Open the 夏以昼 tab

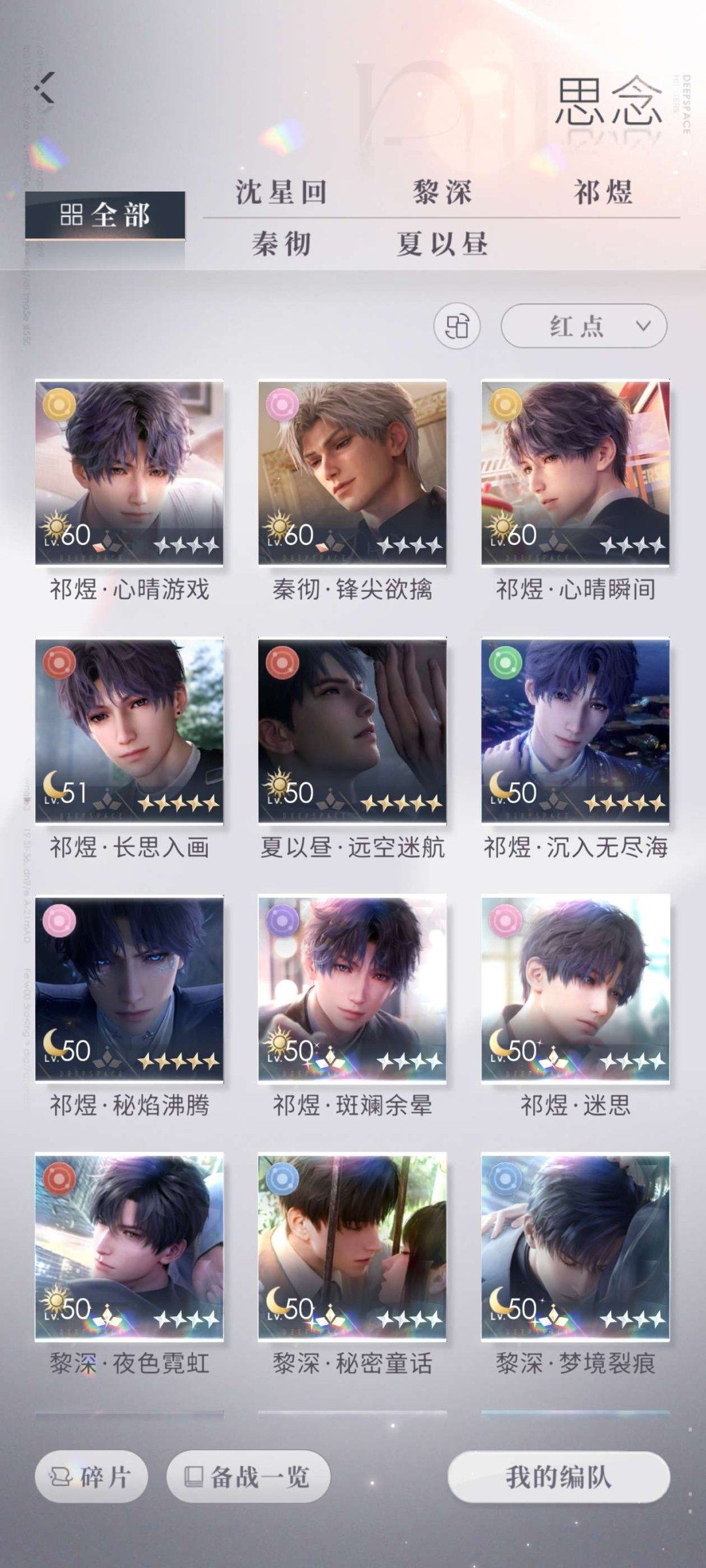[442, 244]
